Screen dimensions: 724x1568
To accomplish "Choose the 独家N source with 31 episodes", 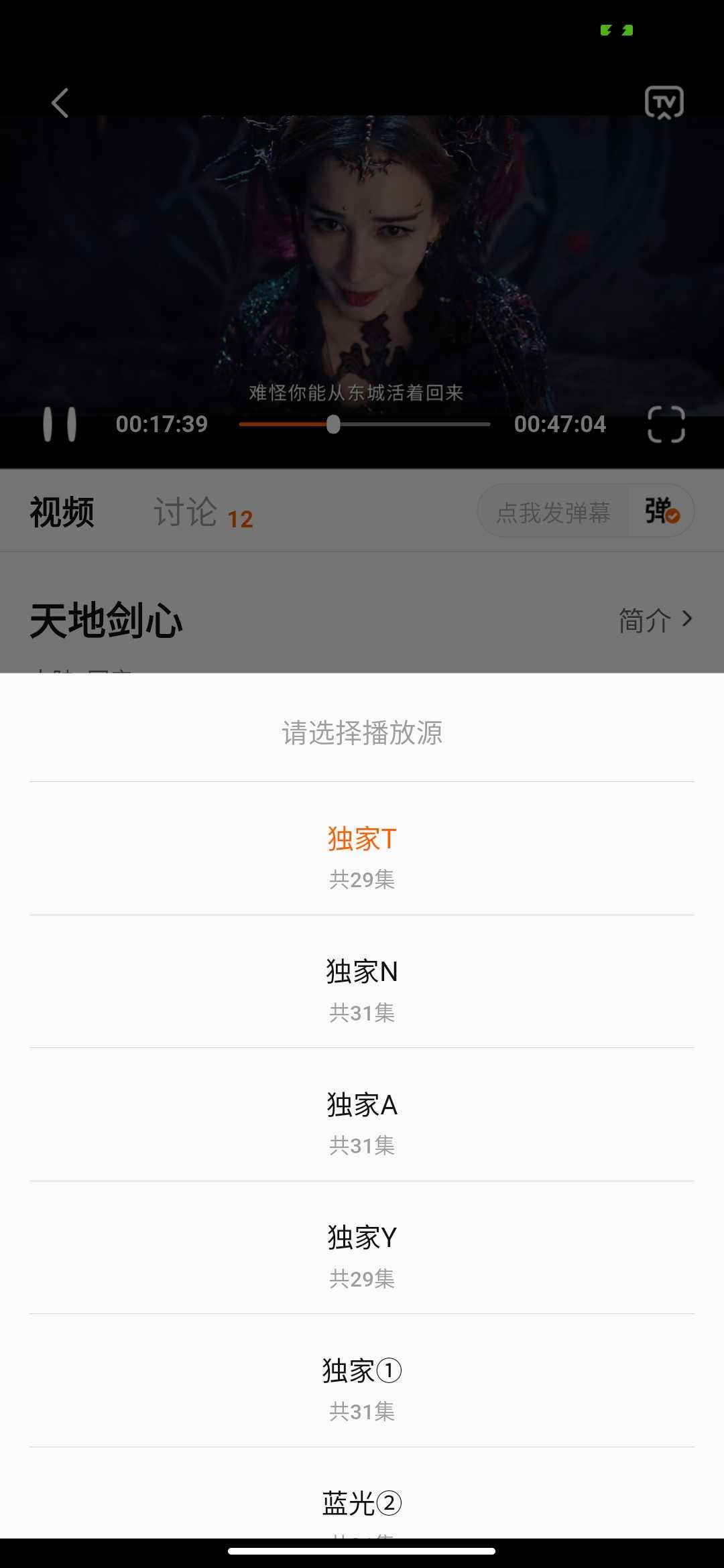I will coord(362,982).
